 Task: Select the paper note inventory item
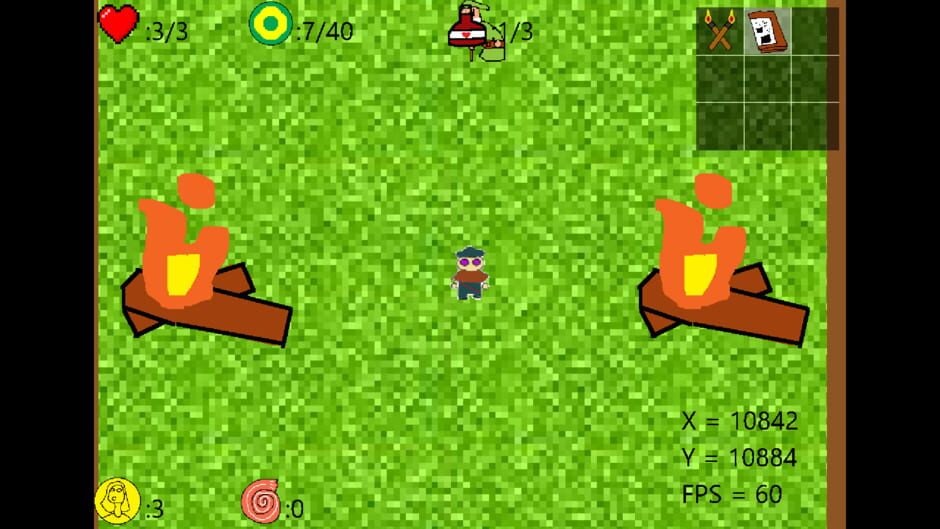click(x=767, y=31)
